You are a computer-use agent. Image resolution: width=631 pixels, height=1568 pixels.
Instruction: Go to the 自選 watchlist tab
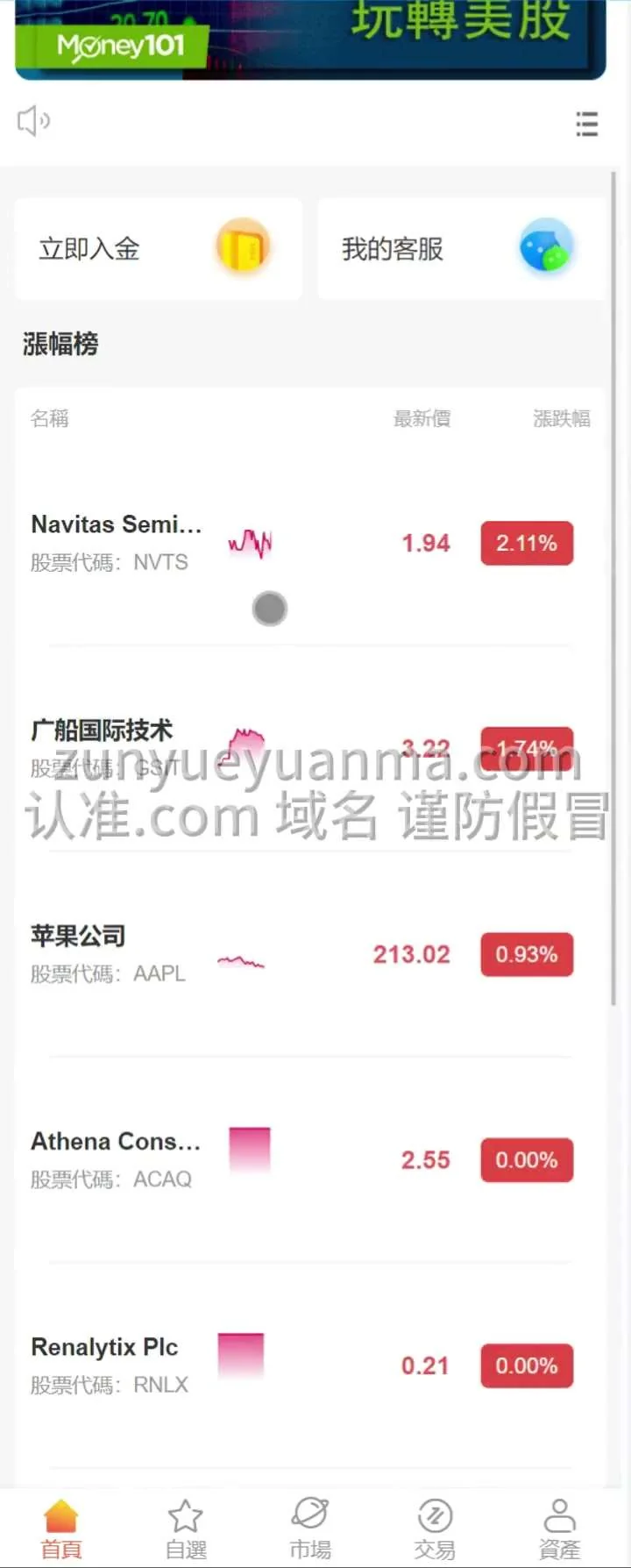pyautogui.click(x=186, y=1529)
